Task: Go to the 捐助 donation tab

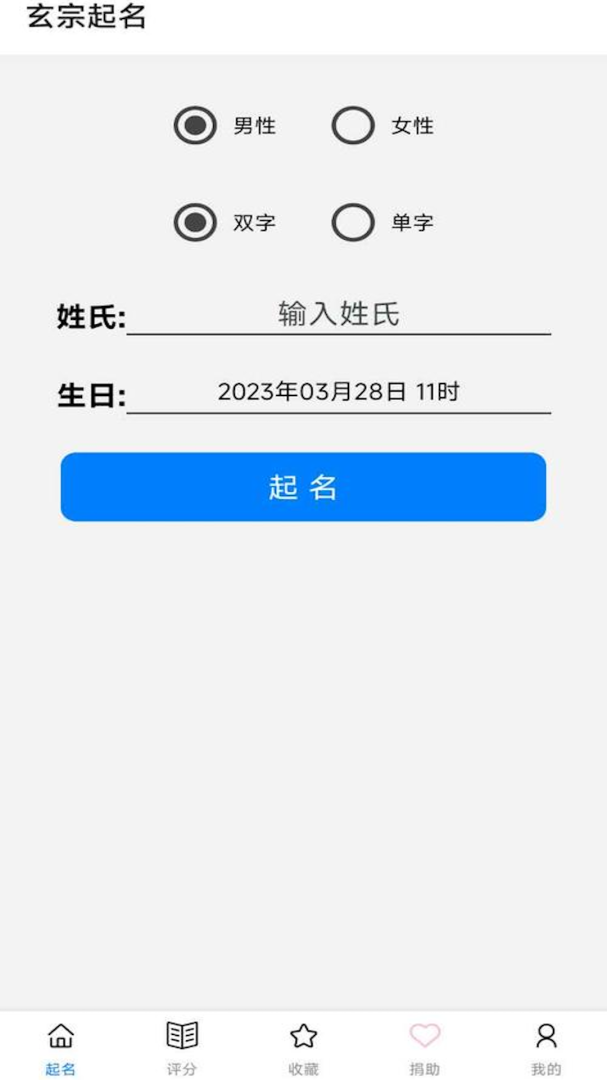Action: point(424,1046)
